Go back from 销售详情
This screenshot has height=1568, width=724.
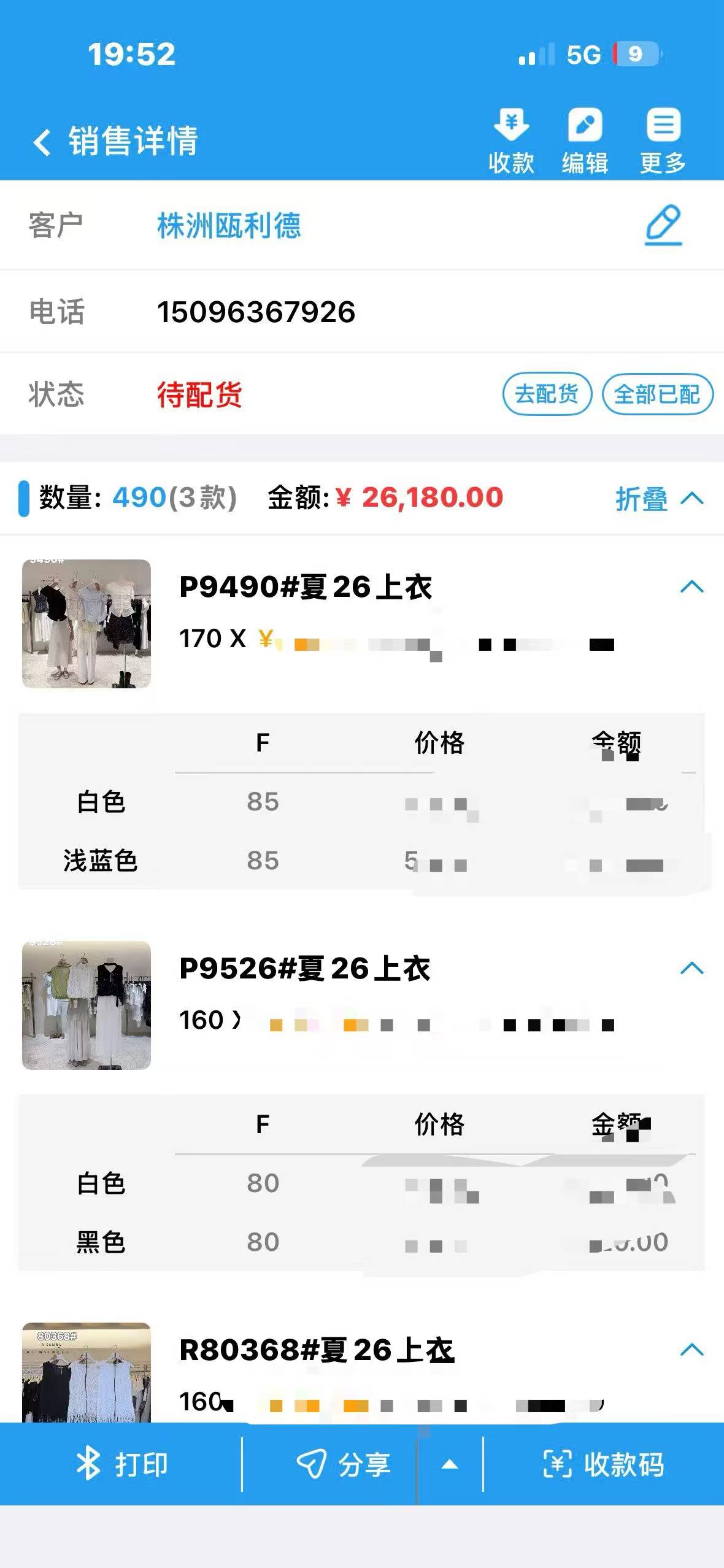pos(42,142)
